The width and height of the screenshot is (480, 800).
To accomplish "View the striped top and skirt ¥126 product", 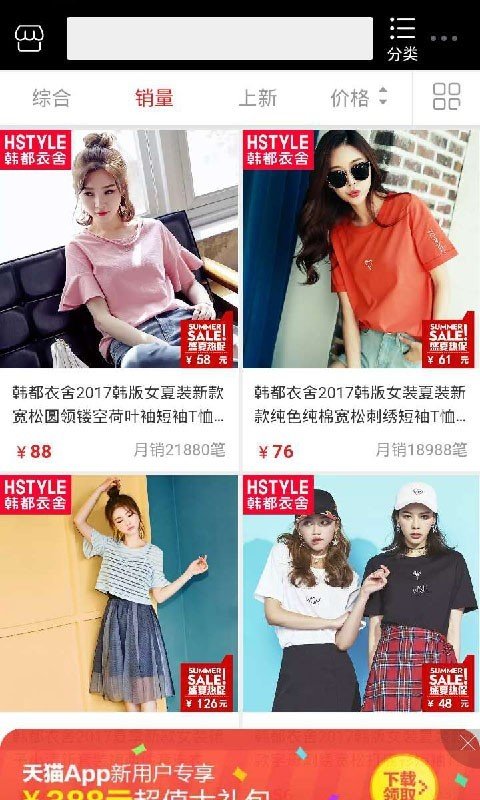I will point(119,593).
